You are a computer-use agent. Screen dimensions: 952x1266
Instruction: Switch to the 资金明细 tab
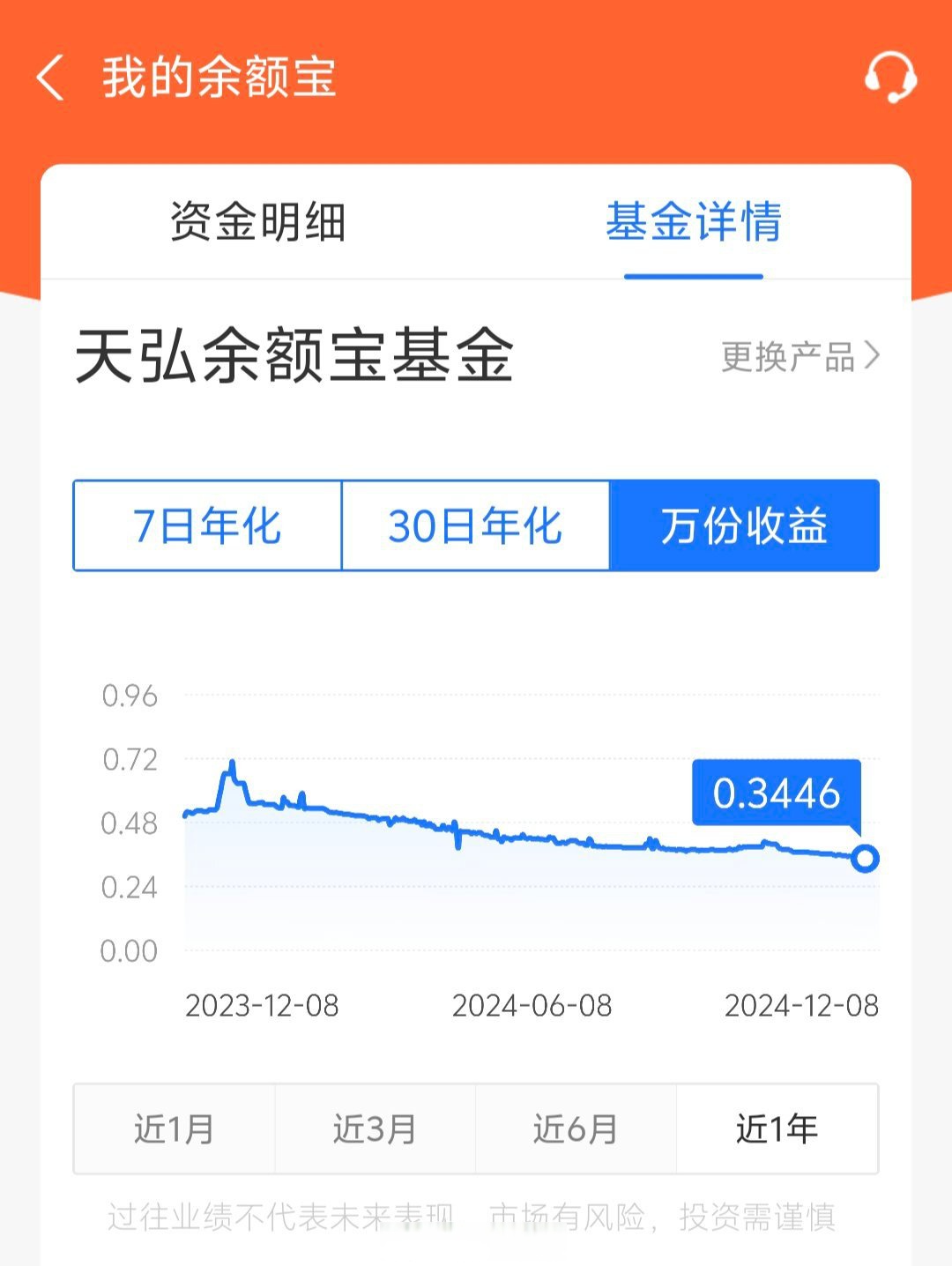coord(254,223)
